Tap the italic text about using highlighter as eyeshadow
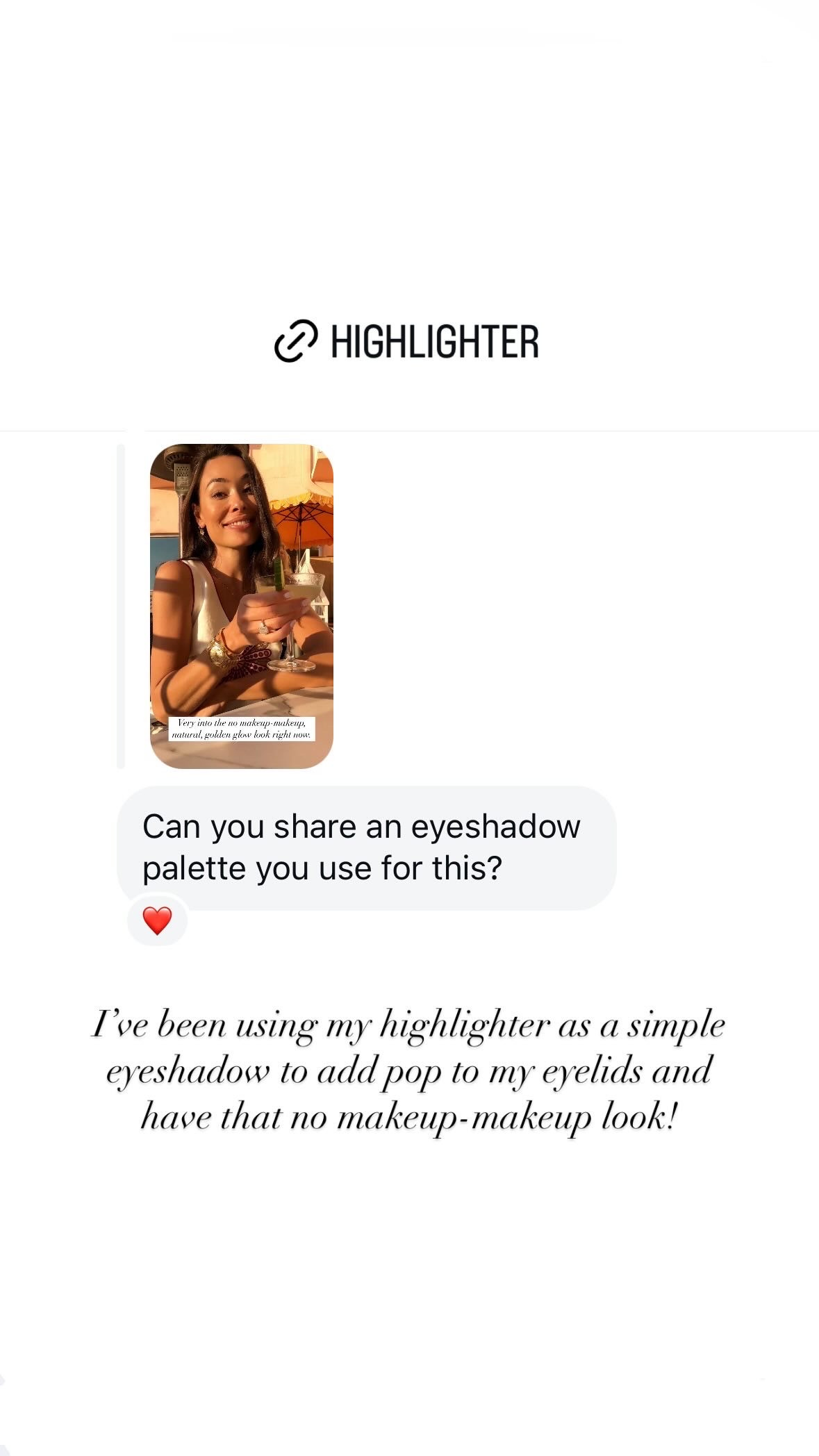Viewport: 819px width, 1456px height. 410,1070
